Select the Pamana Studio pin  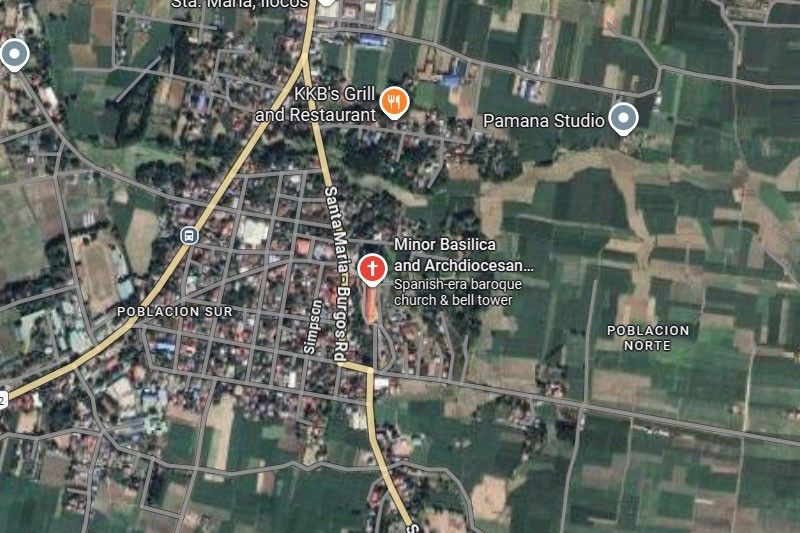click(624, 118)
